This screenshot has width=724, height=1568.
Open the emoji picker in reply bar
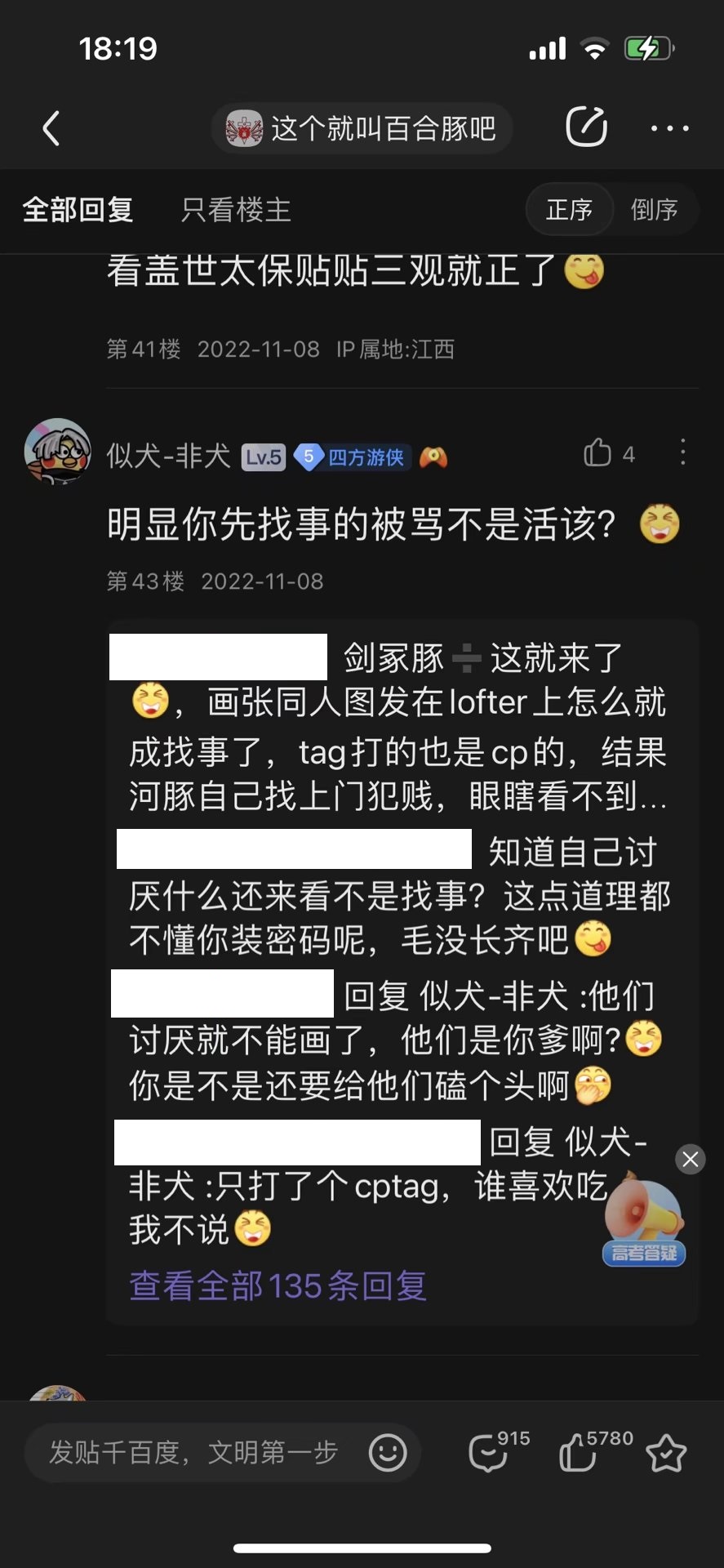coord(388,1453)
